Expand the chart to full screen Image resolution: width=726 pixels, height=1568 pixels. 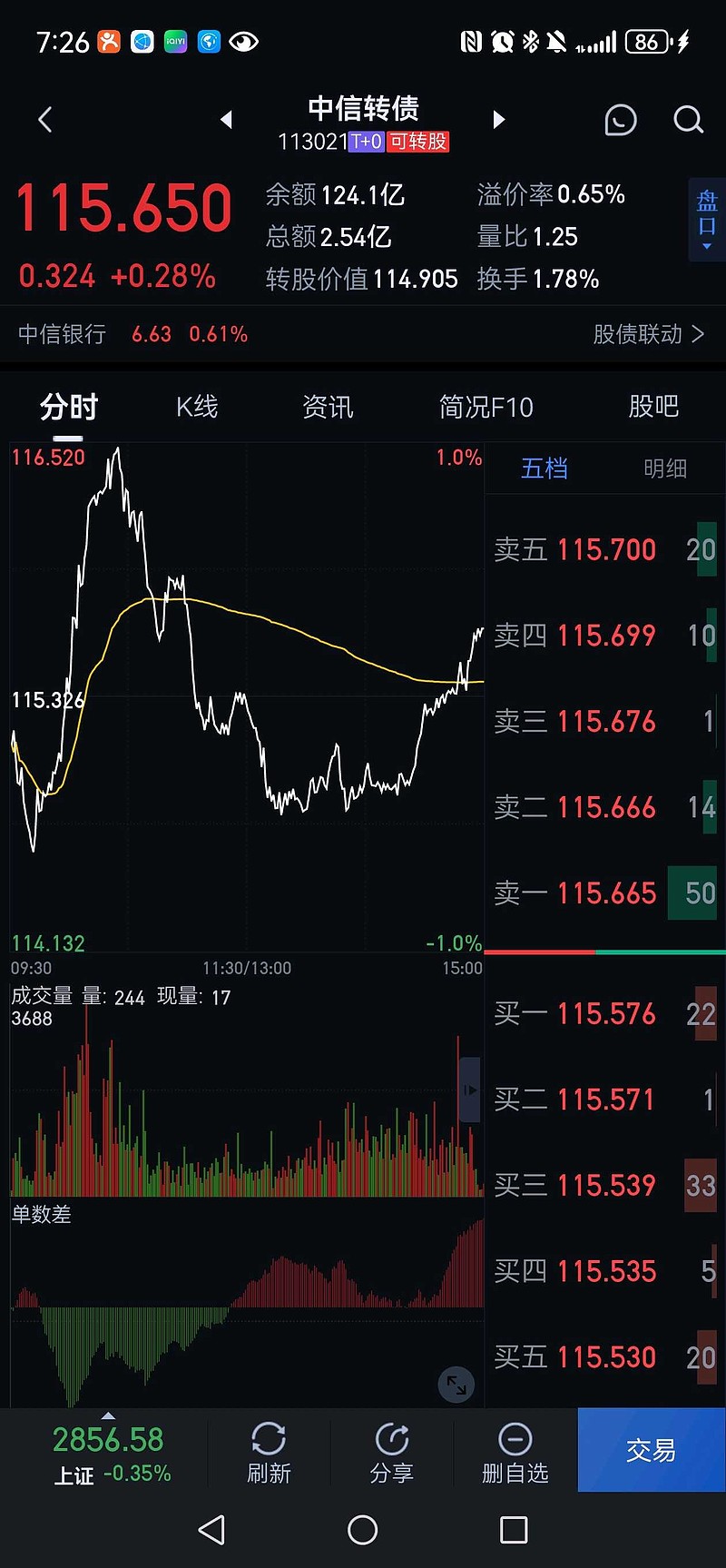(456, 1385)
